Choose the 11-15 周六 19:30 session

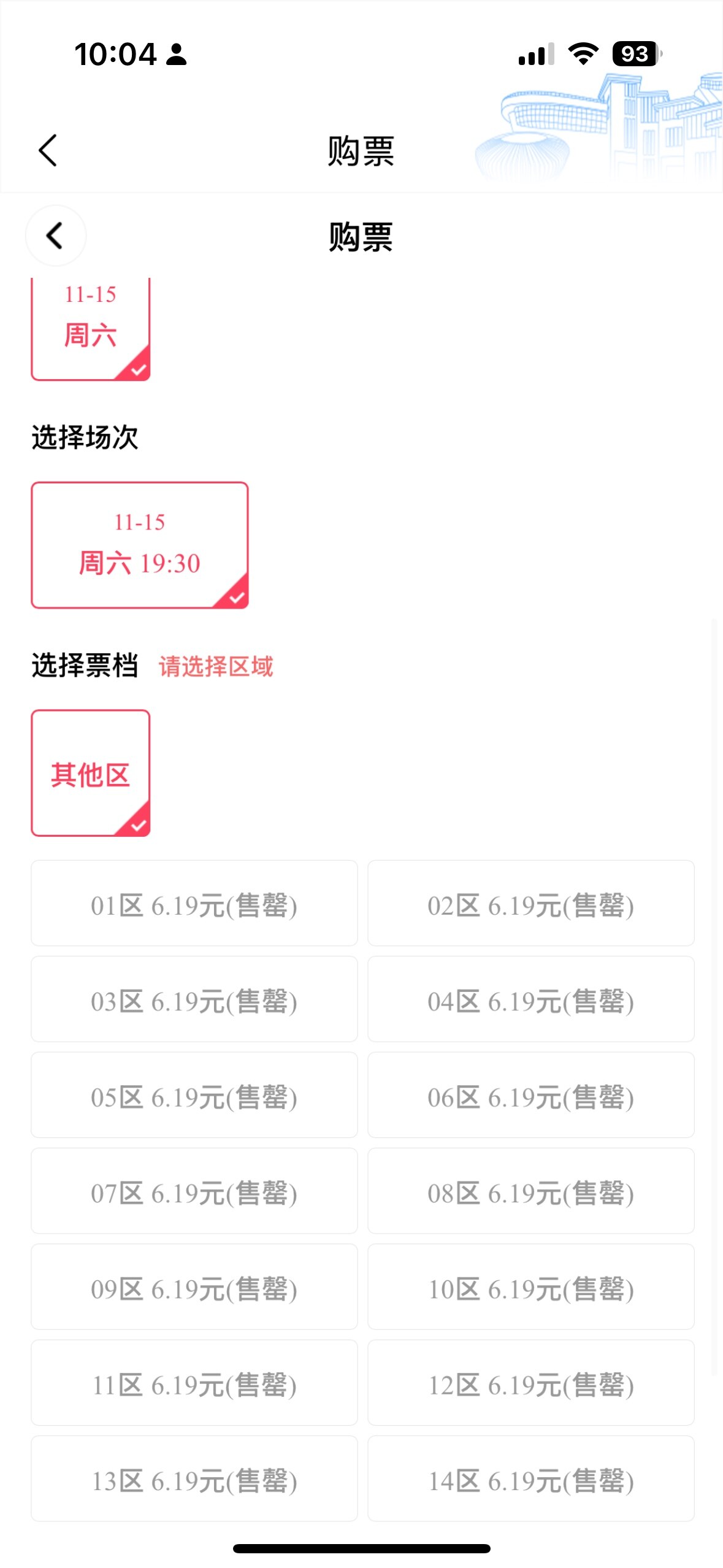[x=140, y=545]
